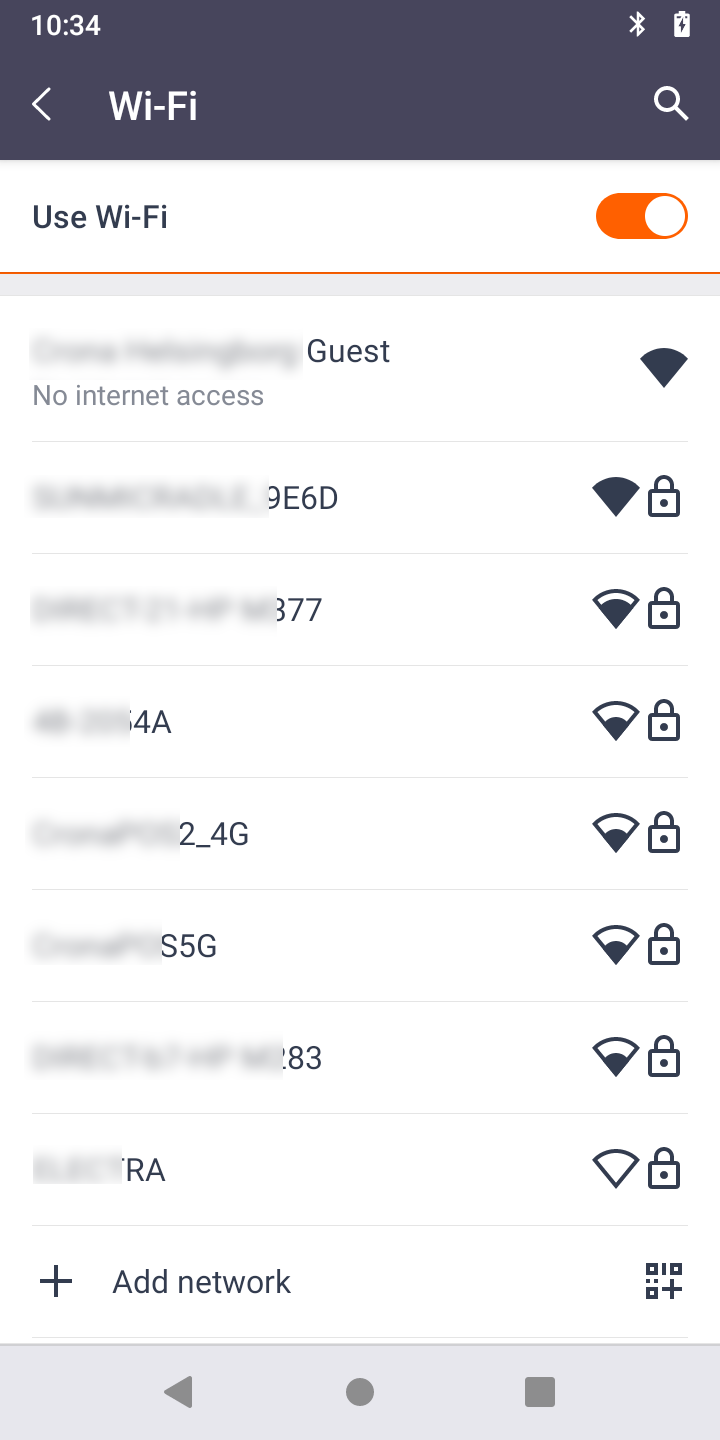Select the network ending in S5G
Image resolution: width=720 pixels, height=1440 pixels.
pyautogui.click(x=300, y=945)
